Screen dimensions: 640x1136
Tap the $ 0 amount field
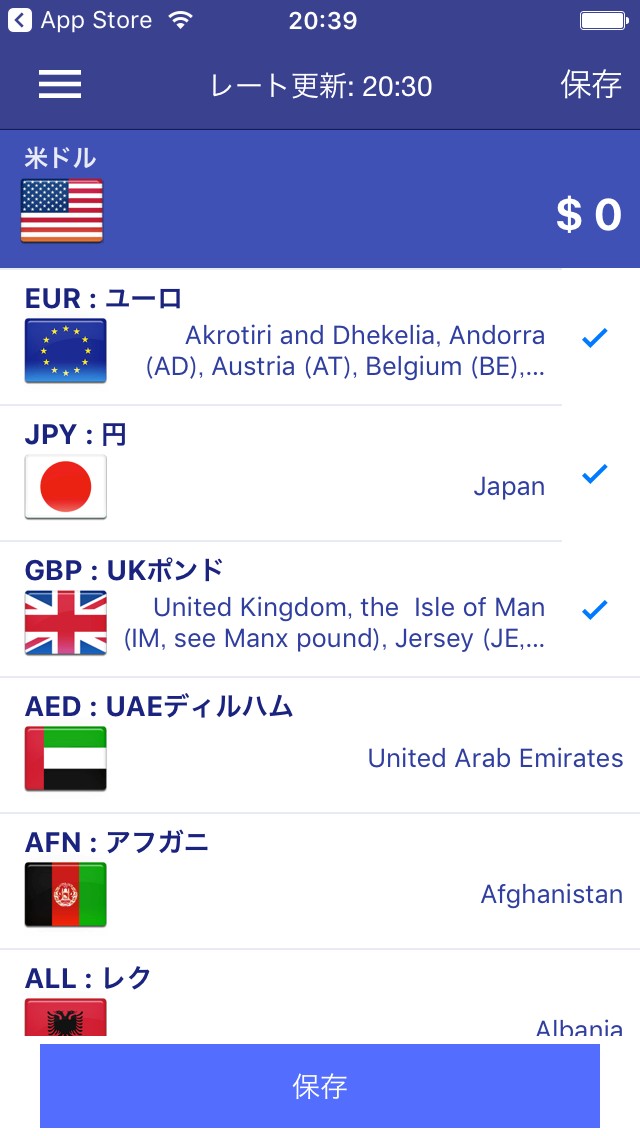588,214
